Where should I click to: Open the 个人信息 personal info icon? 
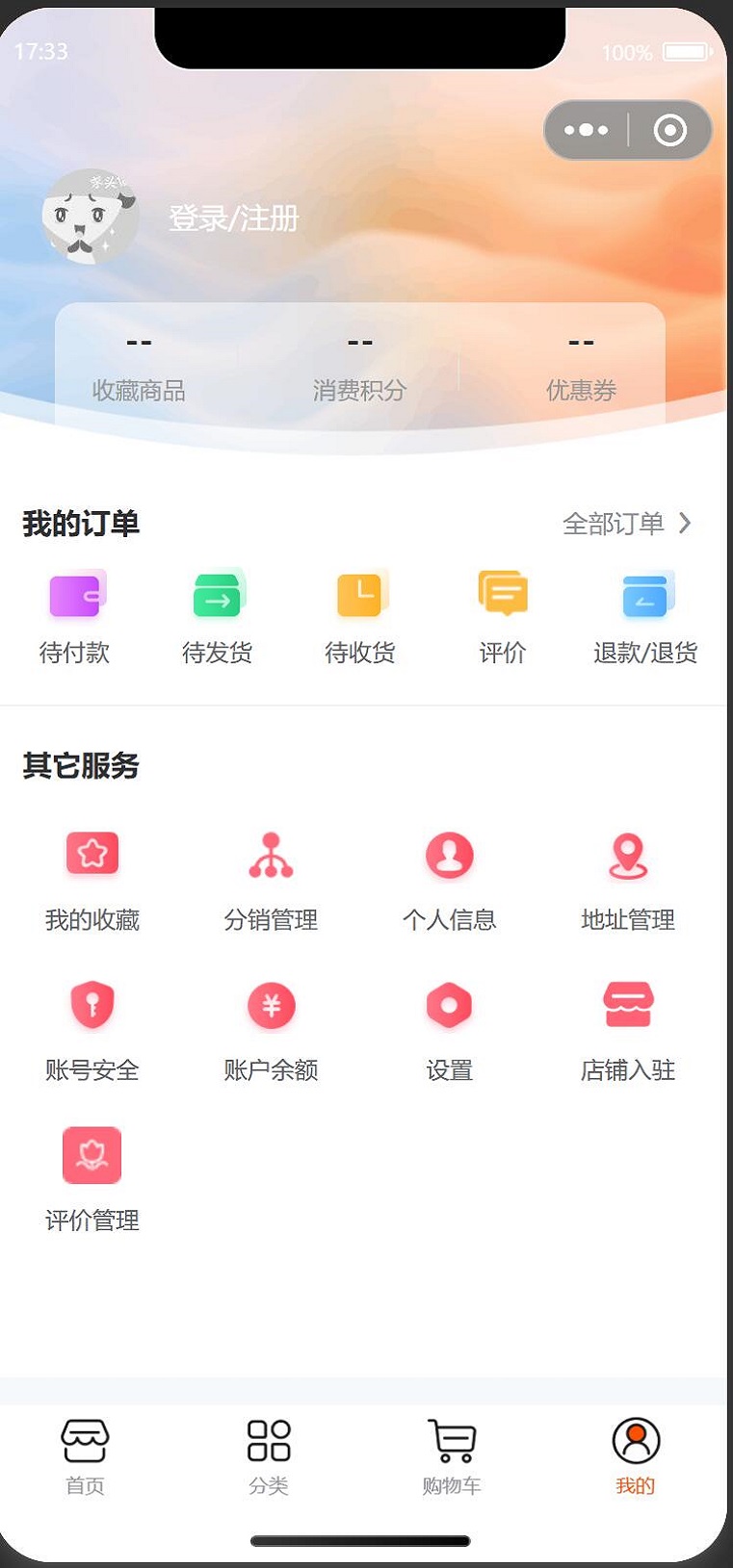pyautogui.click(x=449, y=853)
